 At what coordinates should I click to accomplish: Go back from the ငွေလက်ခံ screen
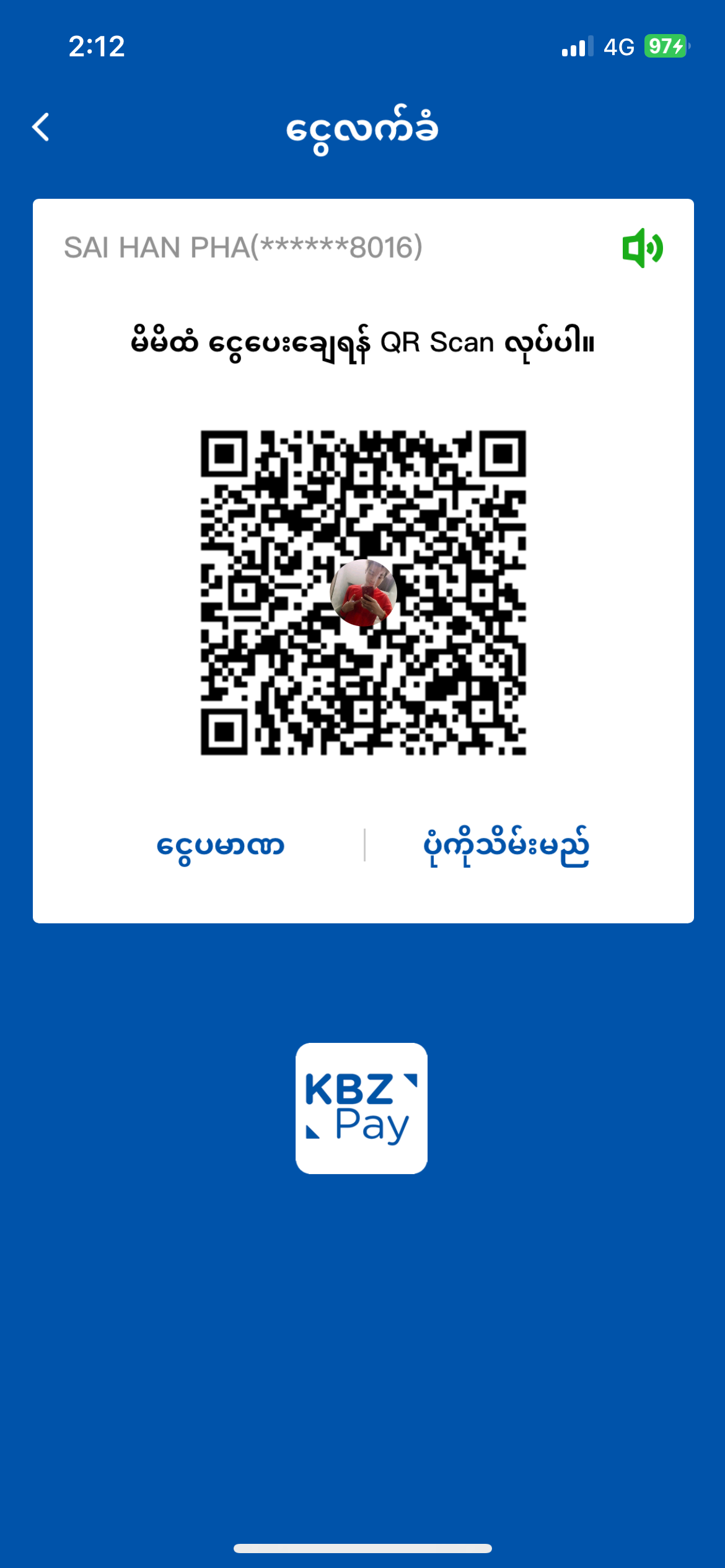tap(41, 128)
